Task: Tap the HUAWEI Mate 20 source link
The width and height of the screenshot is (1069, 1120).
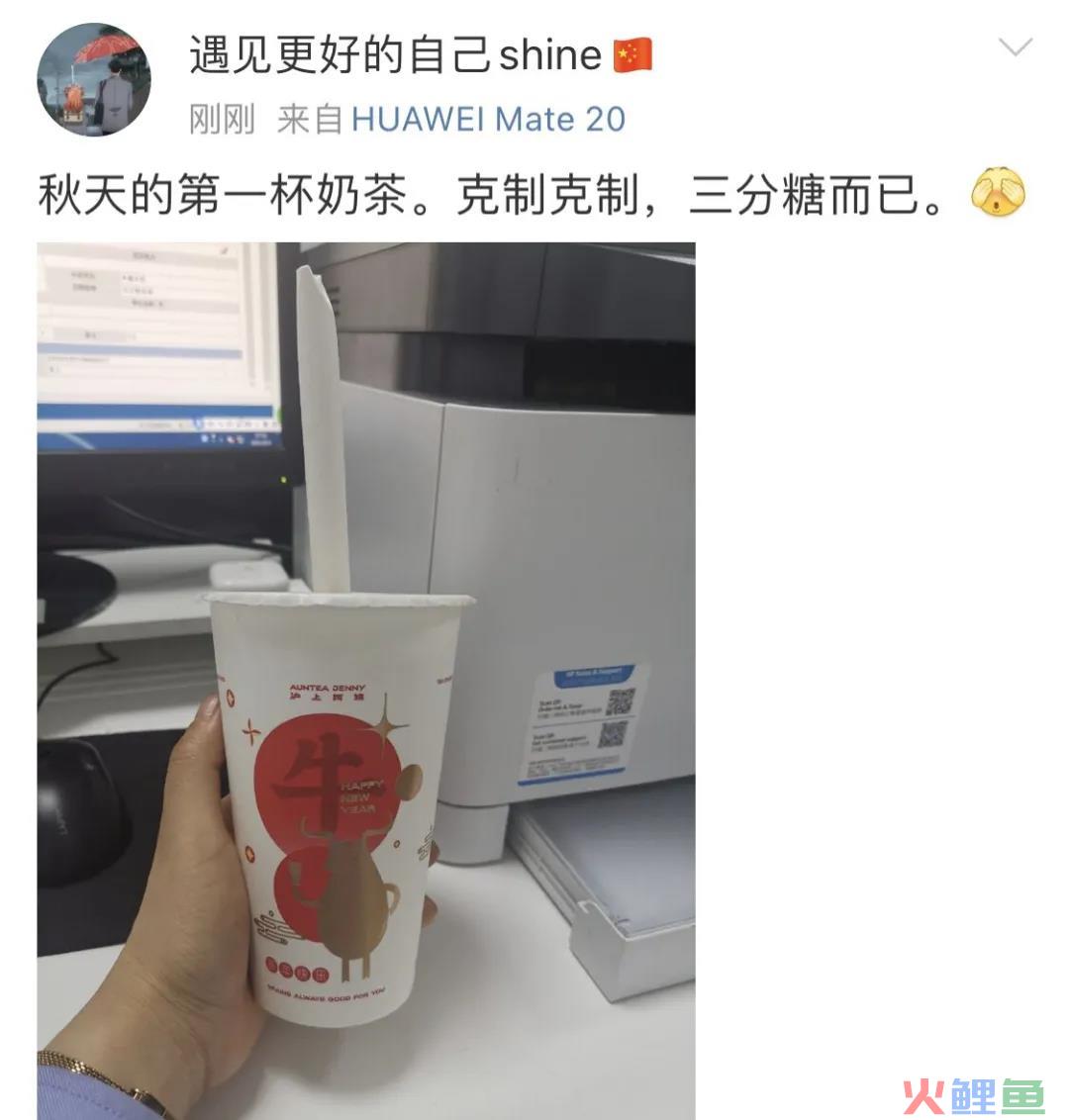Action: (488, 120)
